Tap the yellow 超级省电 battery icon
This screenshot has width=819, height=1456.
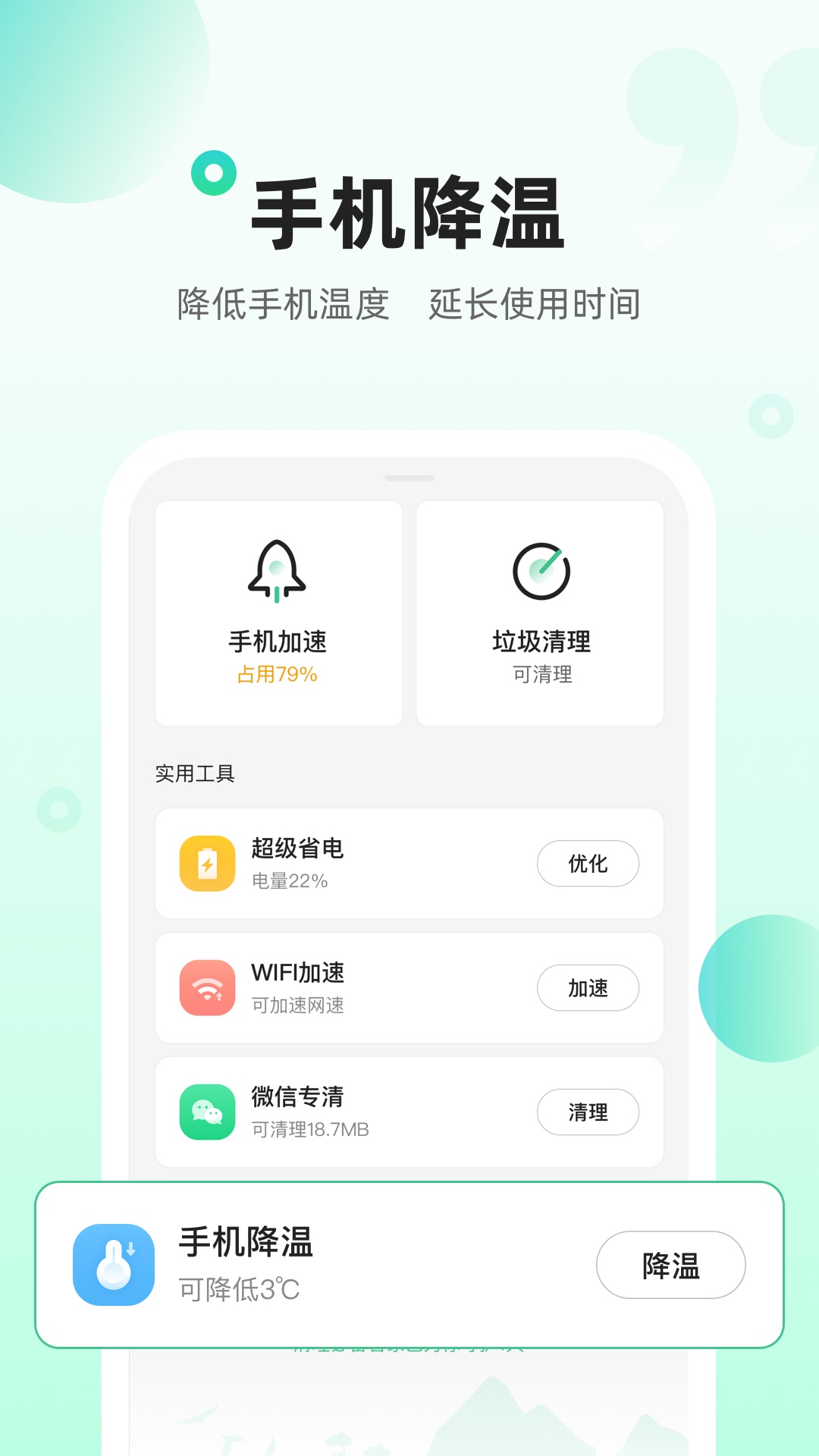tap(206, 864)
